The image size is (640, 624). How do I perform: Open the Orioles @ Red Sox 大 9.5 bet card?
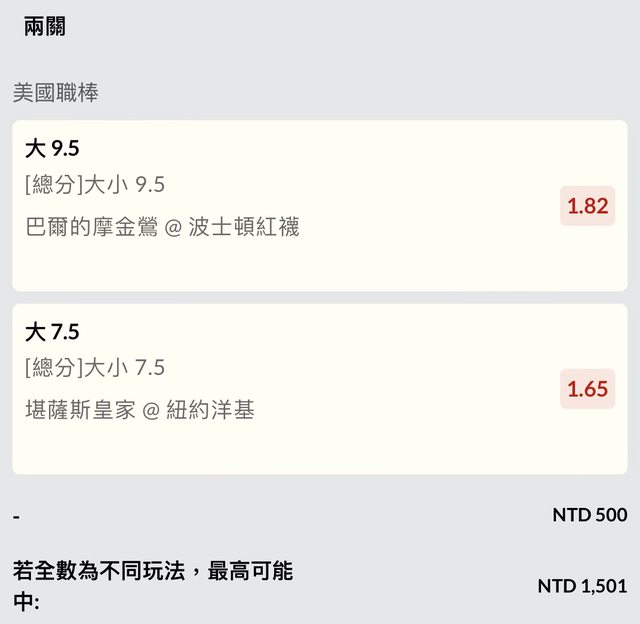[280, 206]
